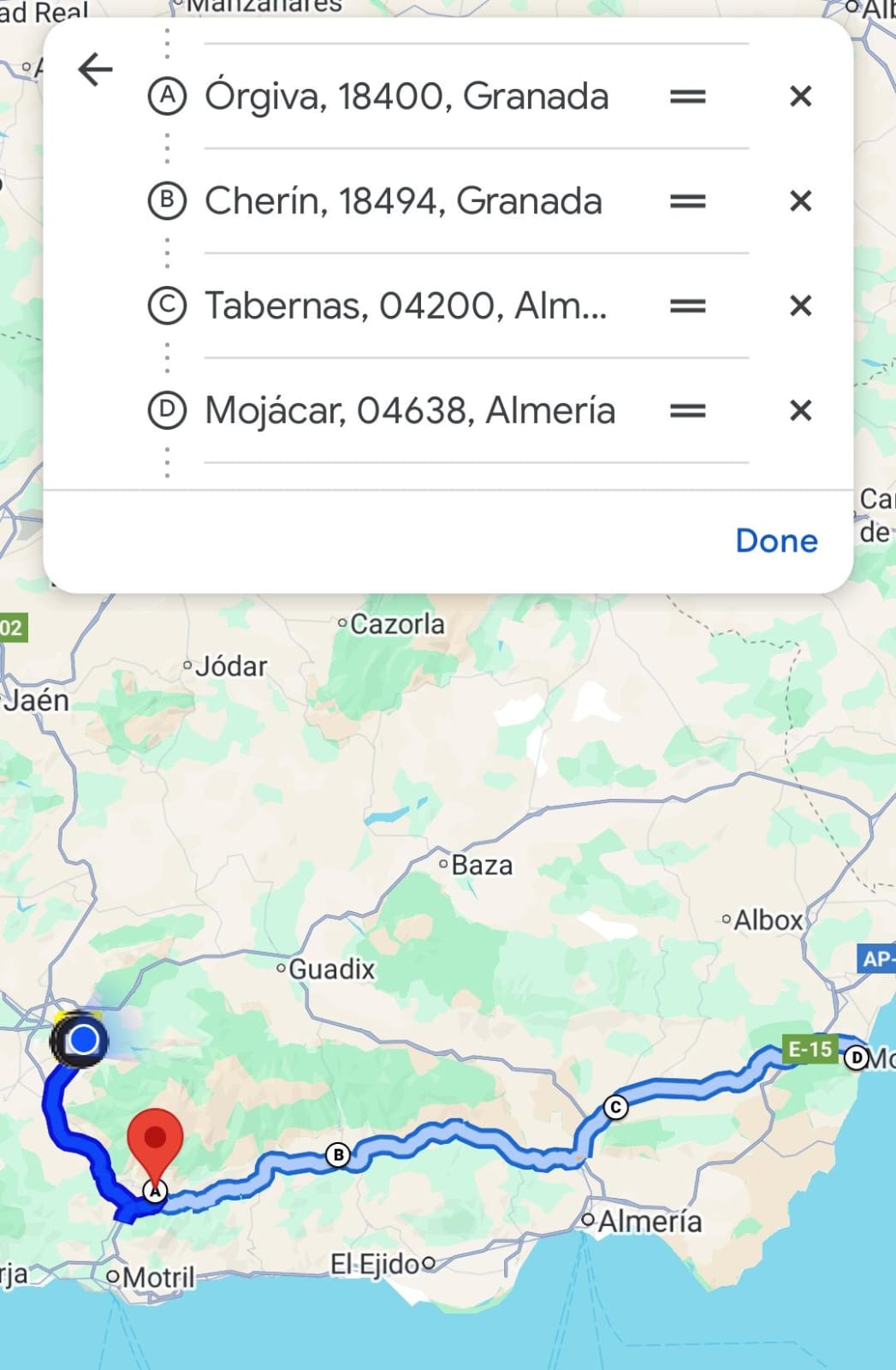Edit the Cherín, 18494, Granada stop

403,201
